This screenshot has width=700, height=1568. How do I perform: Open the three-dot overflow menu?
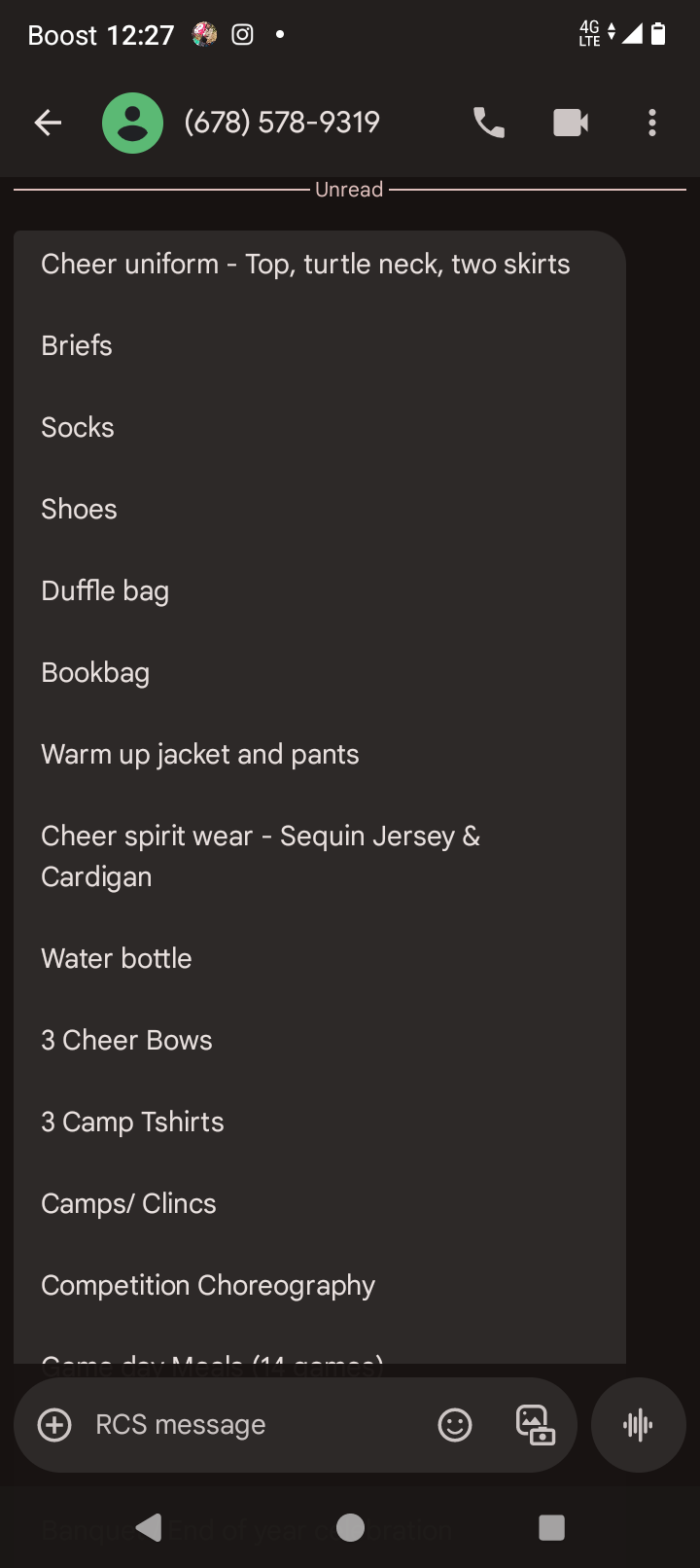pos(652,123)
